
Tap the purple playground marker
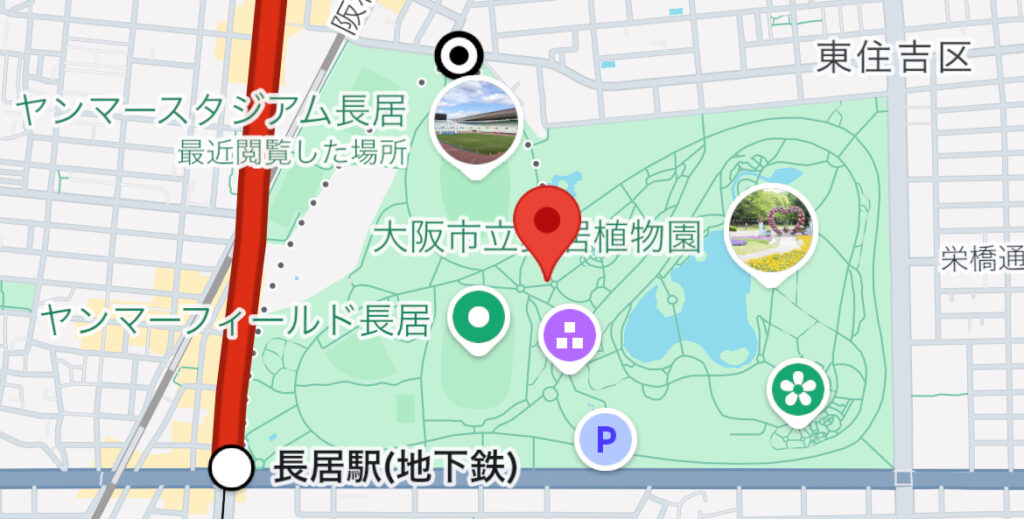569,335
